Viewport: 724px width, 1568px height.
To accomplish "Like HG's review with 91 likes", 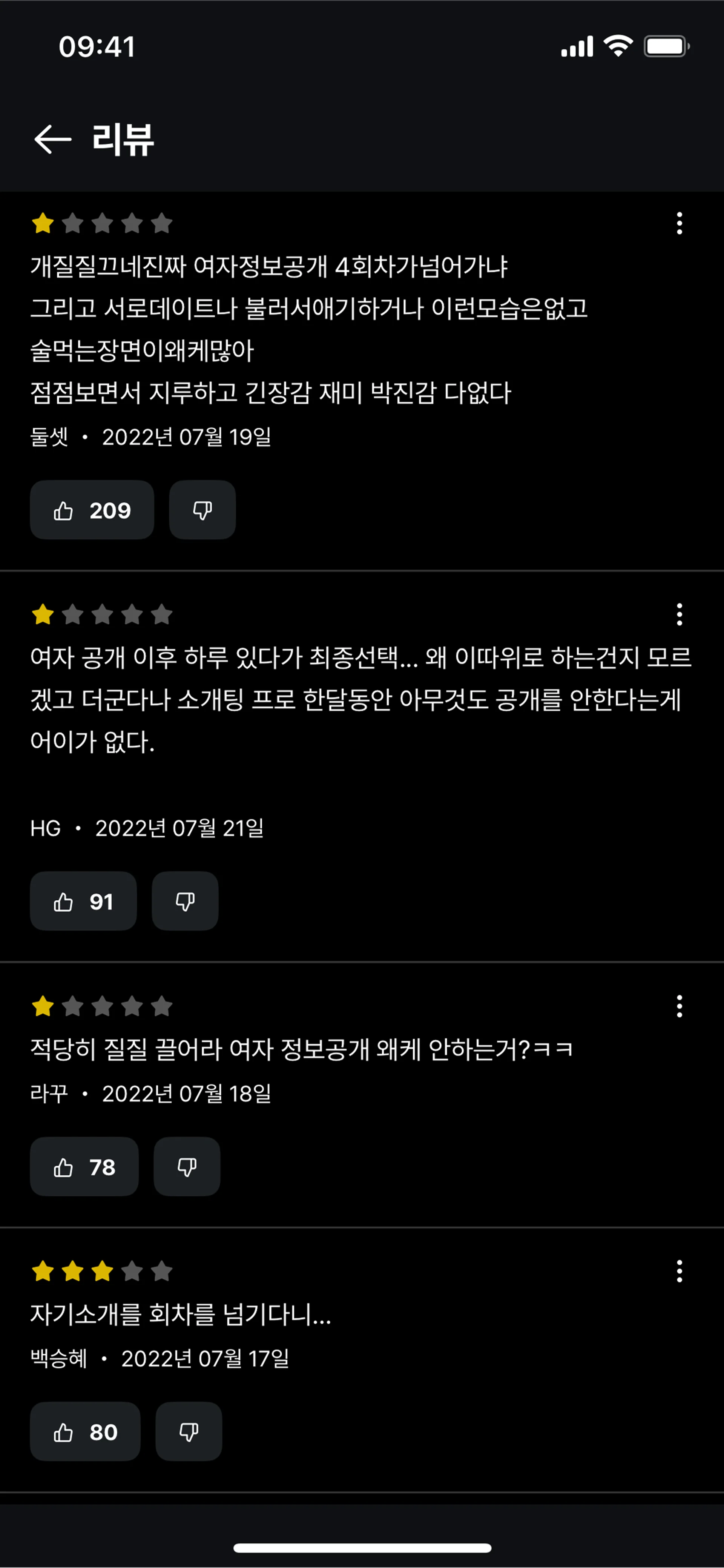I will click(x=83, y=901).
